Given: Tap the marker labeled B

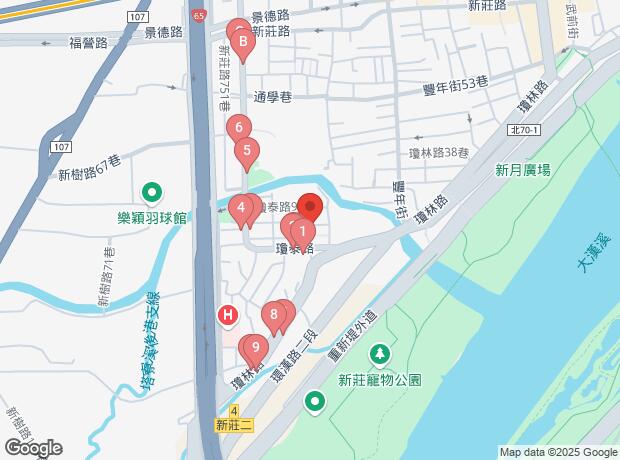Looking at the screenshot, I should (242, 42).
